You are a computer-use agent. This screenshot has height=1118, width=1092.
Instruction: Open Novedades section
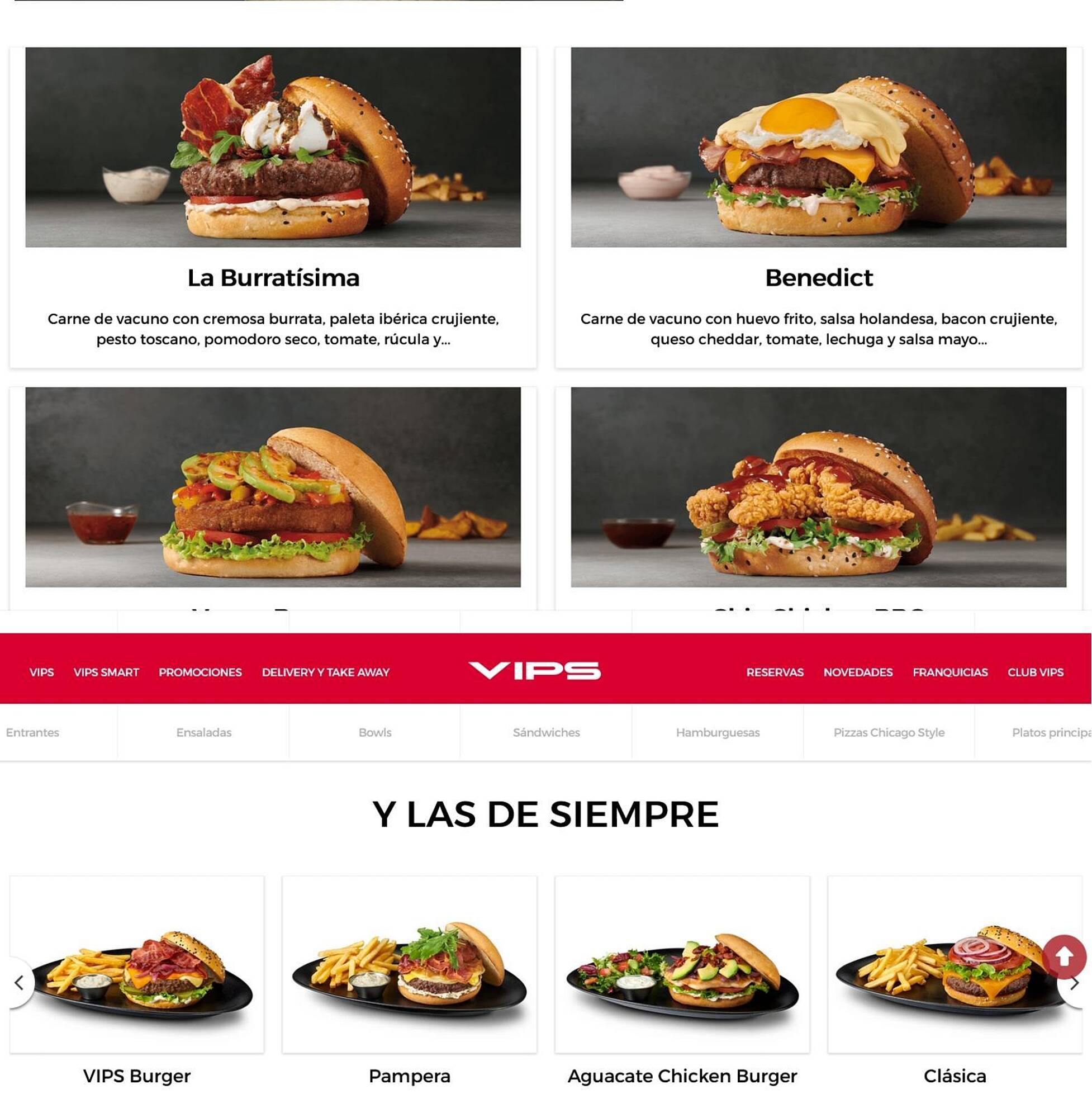coord(857,672)
